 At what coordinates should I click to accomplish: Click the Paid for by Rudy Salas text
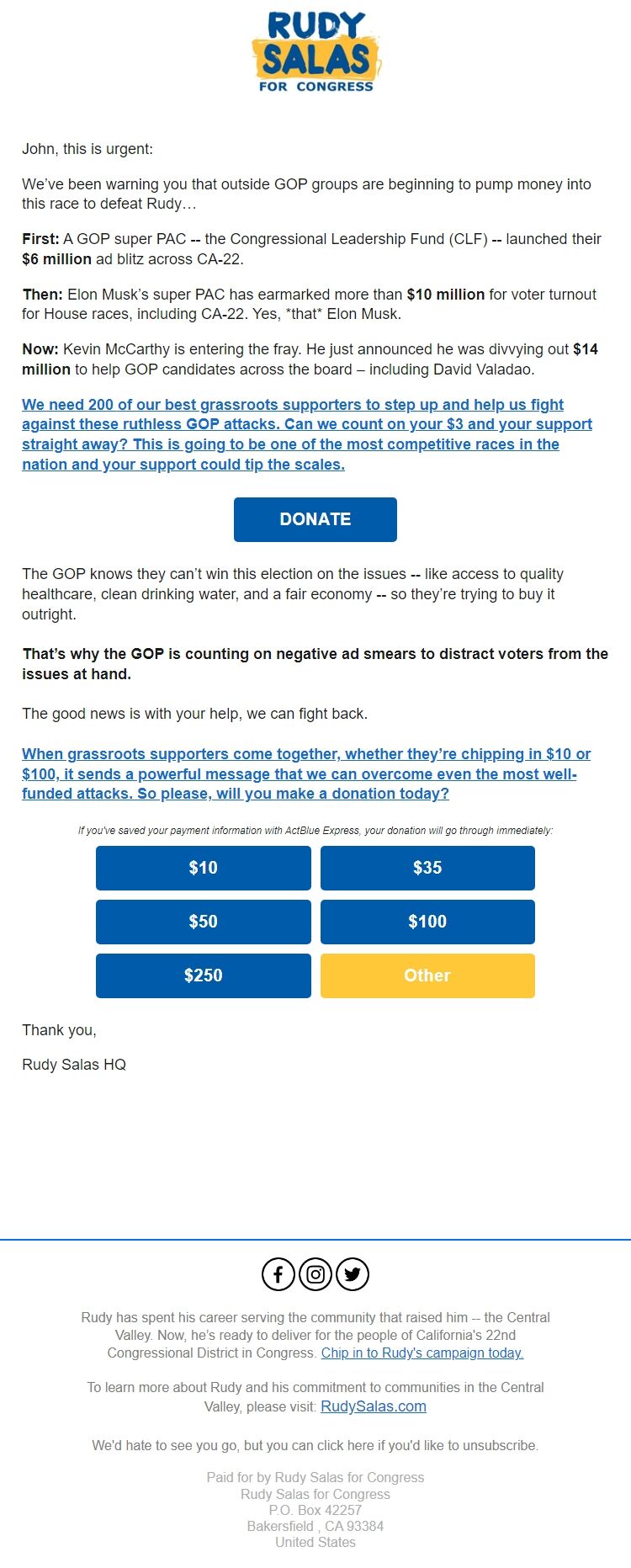coord(315,1477)
